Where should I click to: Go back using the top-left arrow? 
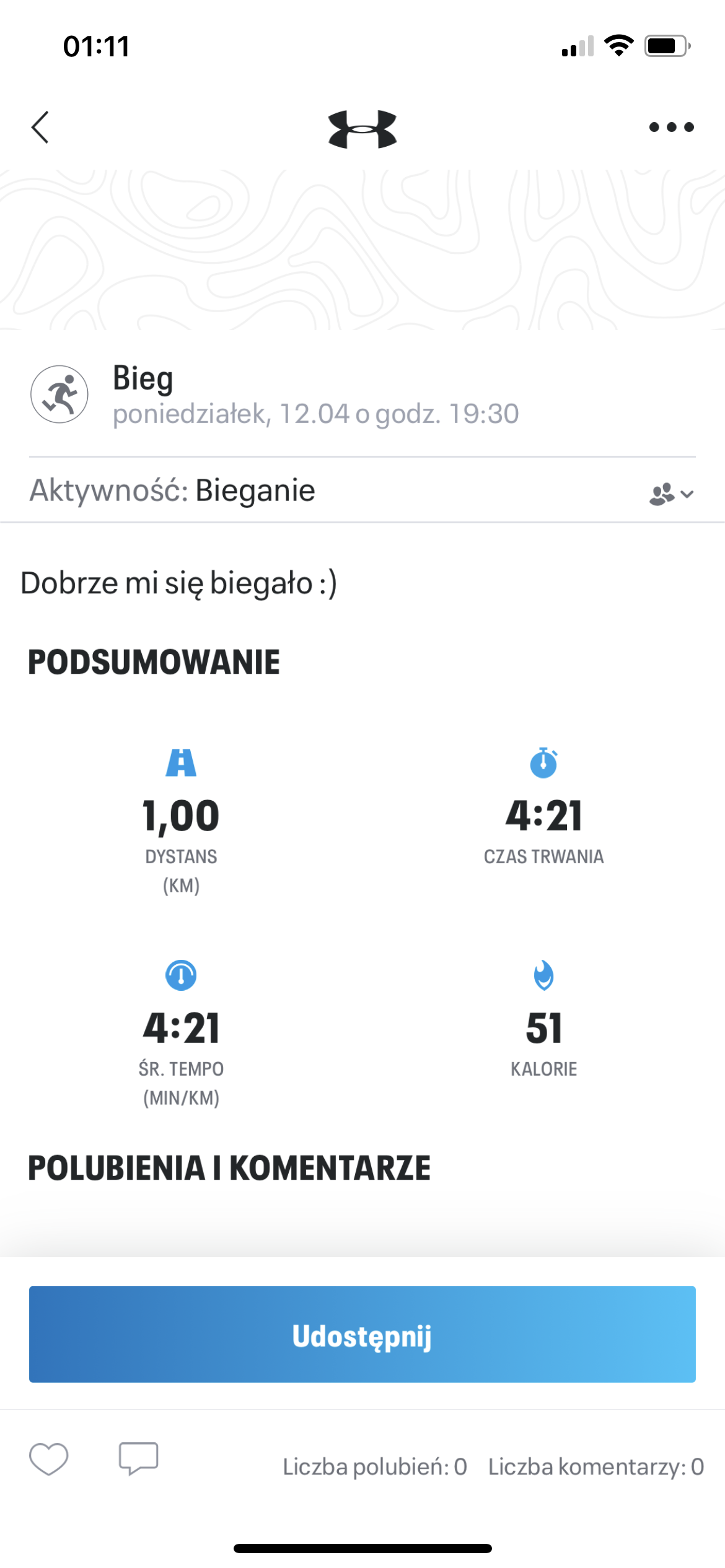tap(40, 128)
